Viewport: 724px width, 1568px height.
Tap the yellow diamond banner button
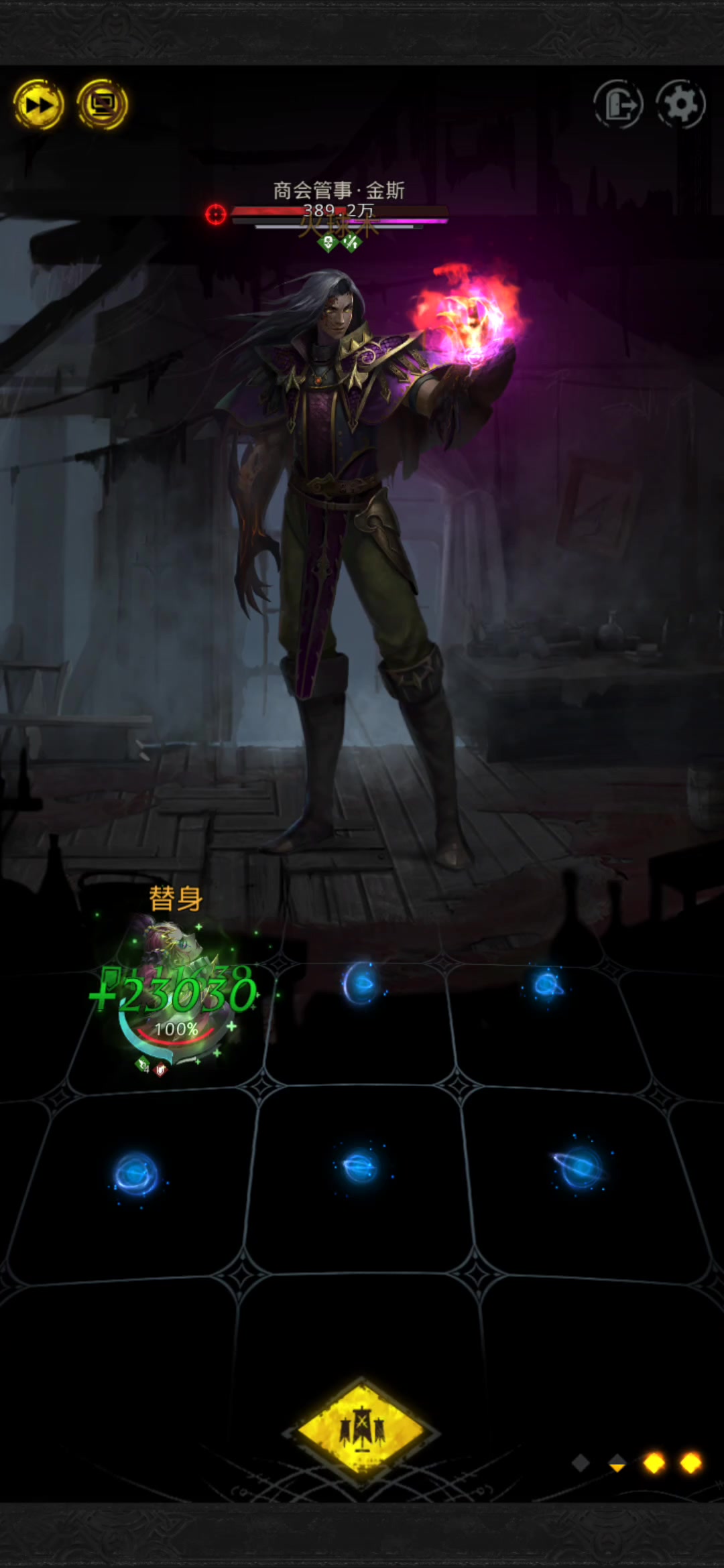click(x=362, y=1431)
